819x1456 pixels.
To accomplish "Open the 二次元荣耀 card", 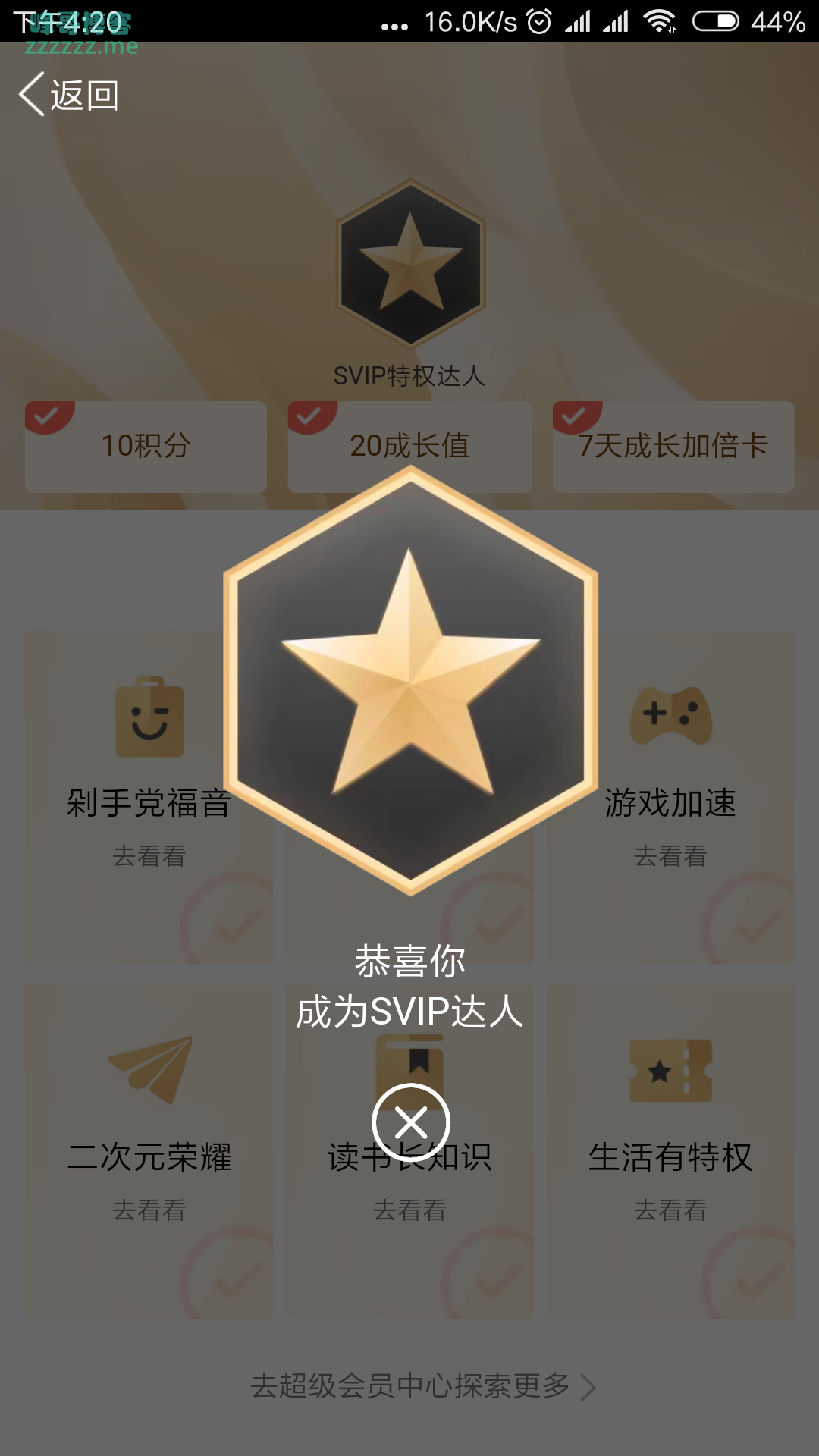I will tap(149, 1151).
